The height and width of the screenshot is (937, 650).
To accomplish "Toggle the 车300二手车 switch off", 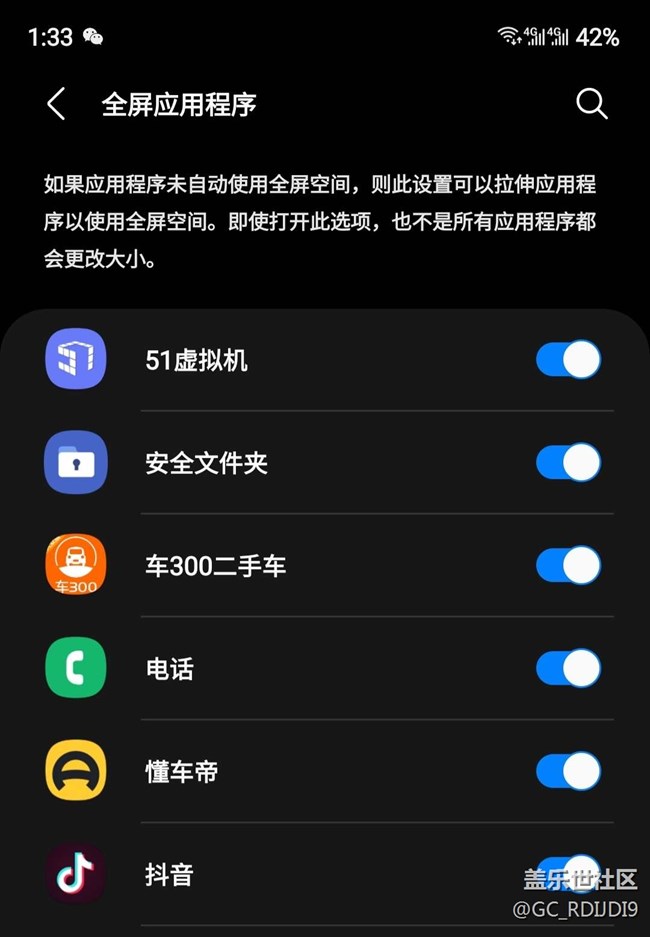I will [x=568, y=566].
